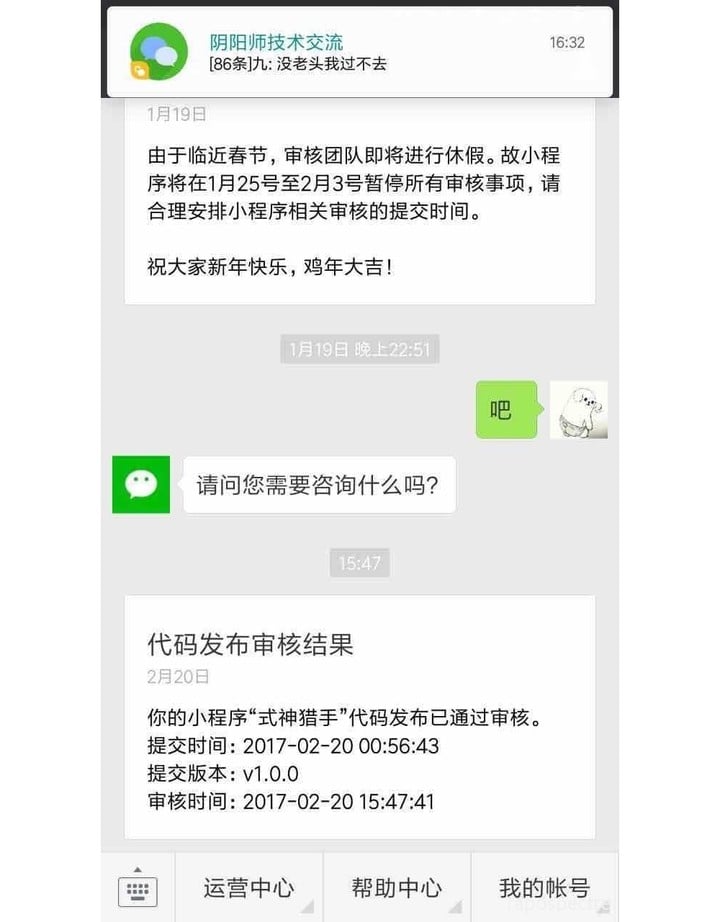Open the Spring Festival review pause notice card

click(x=360, y=200)
